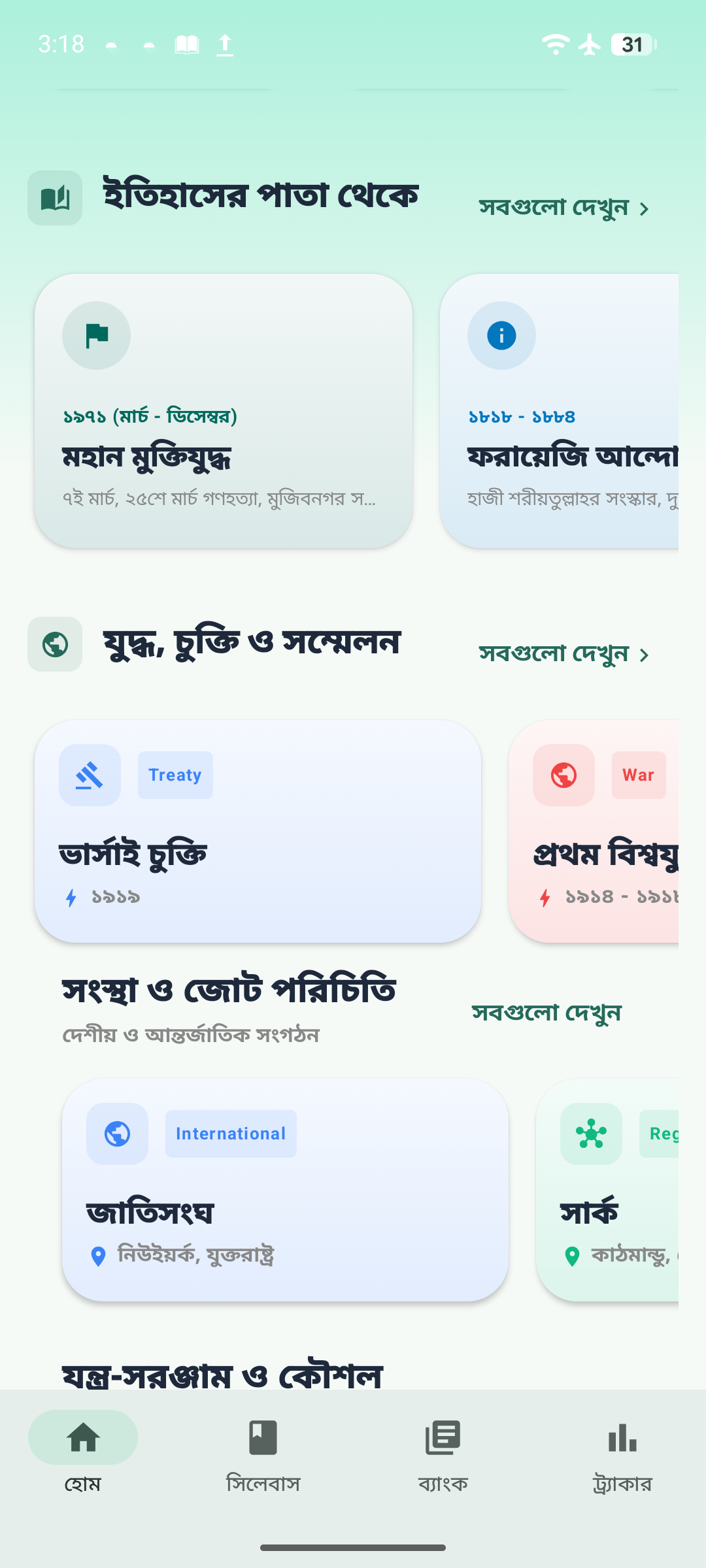Click the lightning icon beside ১৯১৯
706x1568 pixels.
click(x=72, y=898)
